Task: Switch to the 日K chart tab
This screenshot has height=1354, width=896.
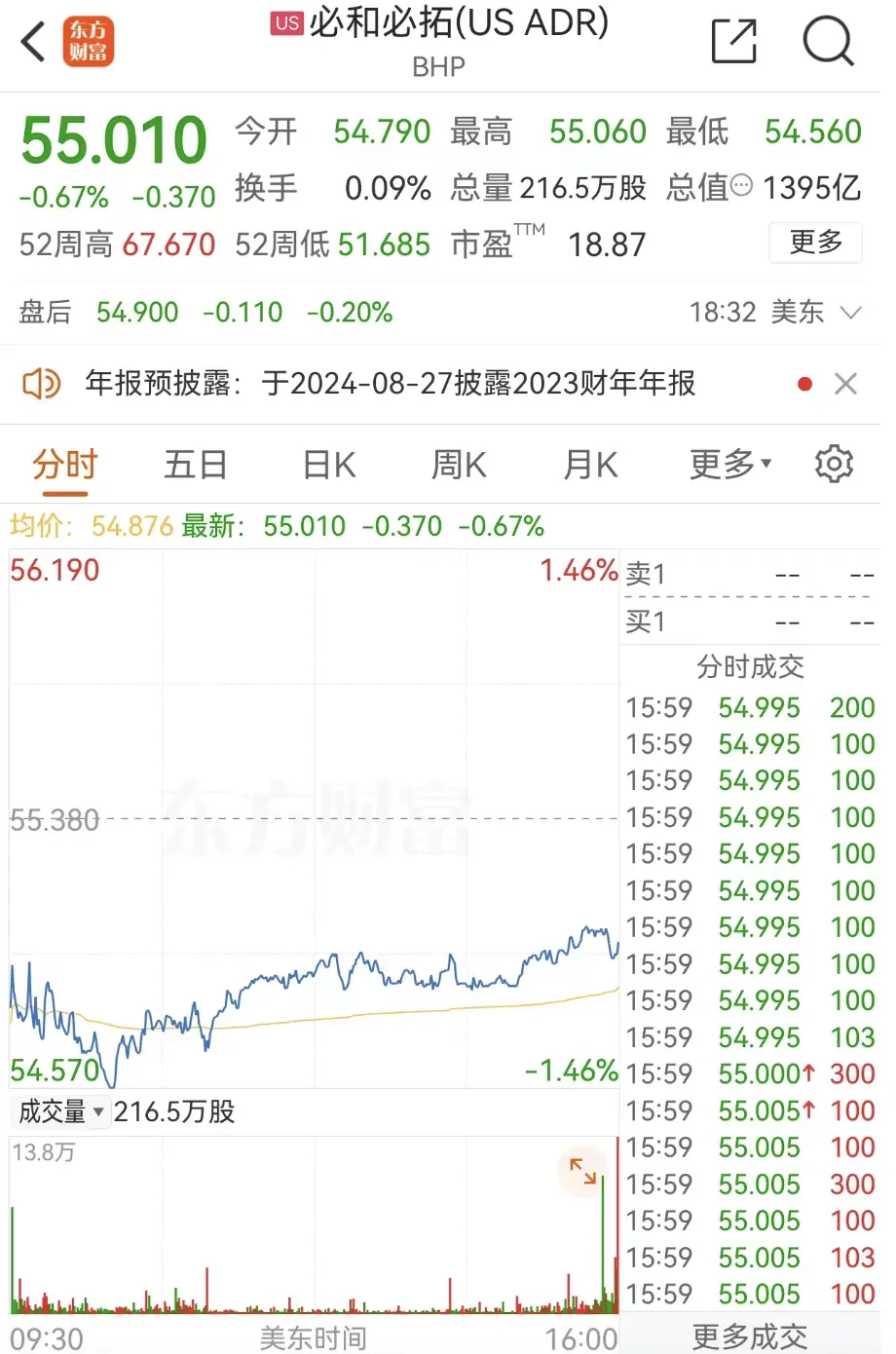Action: pos(329,465)
